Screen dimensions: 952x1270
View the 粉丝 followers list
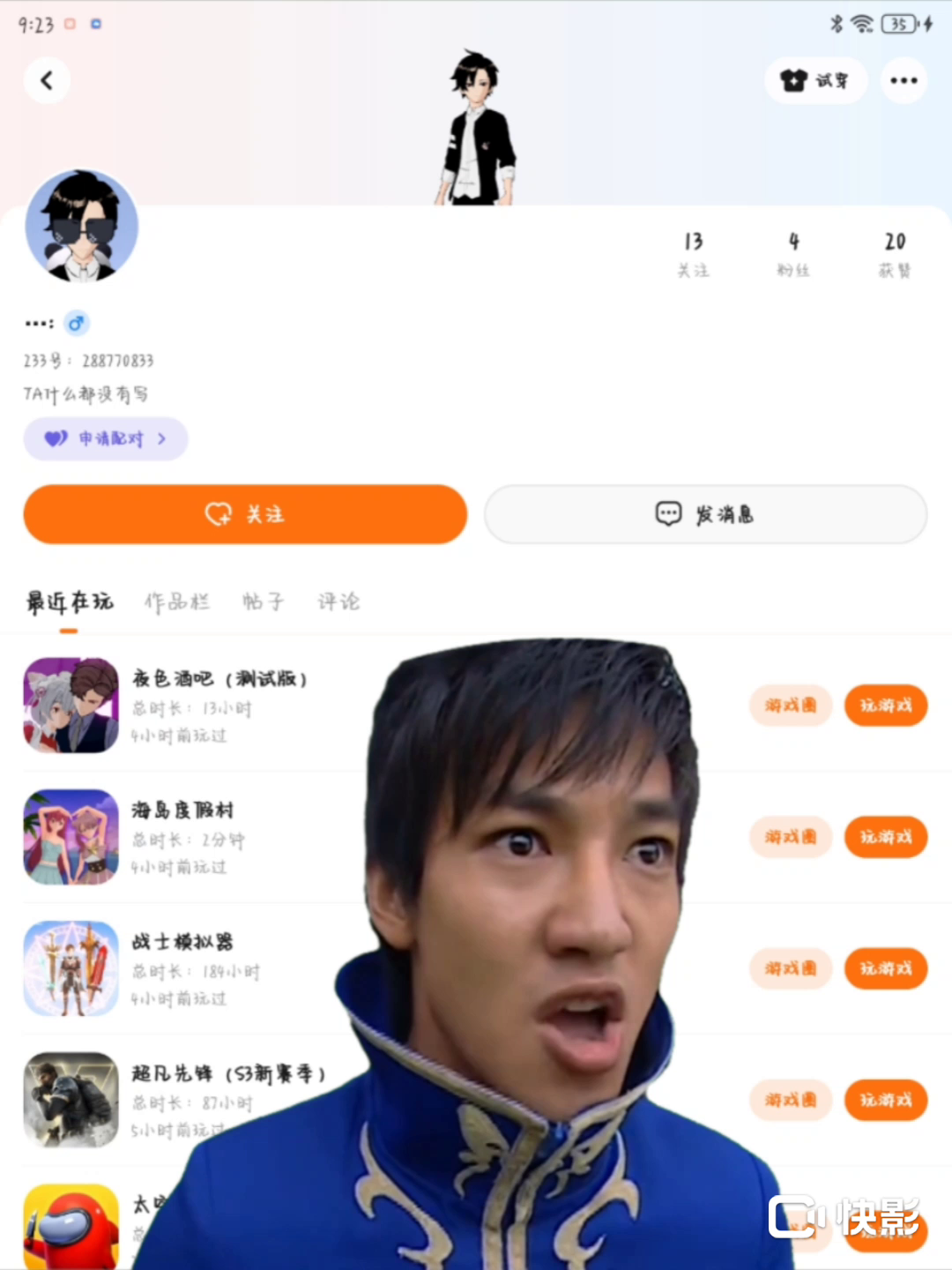[793, 253]
